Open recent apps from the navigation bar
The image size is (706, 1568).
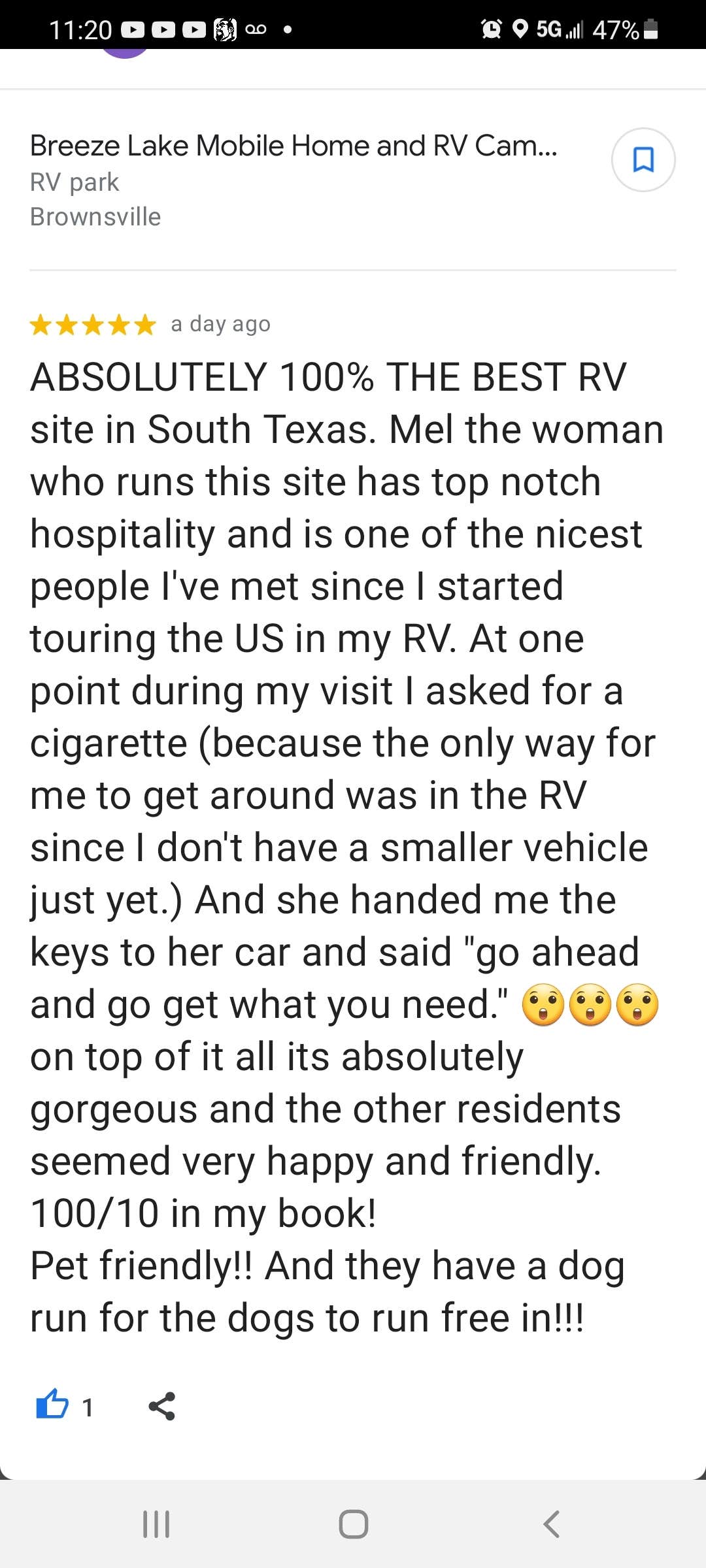pyautogui.click(x=156, y=1524)
